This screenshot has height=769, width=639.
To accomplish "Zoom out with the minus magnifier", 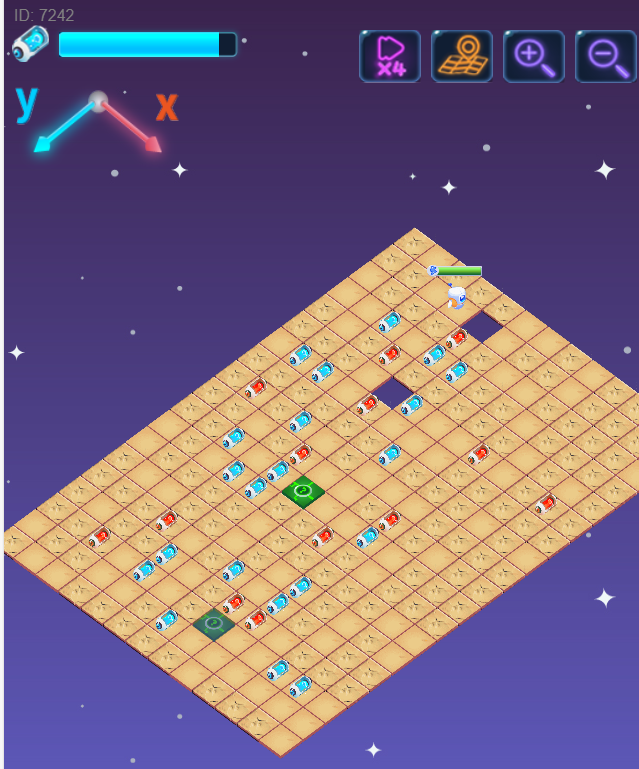I will pos(605,56).
